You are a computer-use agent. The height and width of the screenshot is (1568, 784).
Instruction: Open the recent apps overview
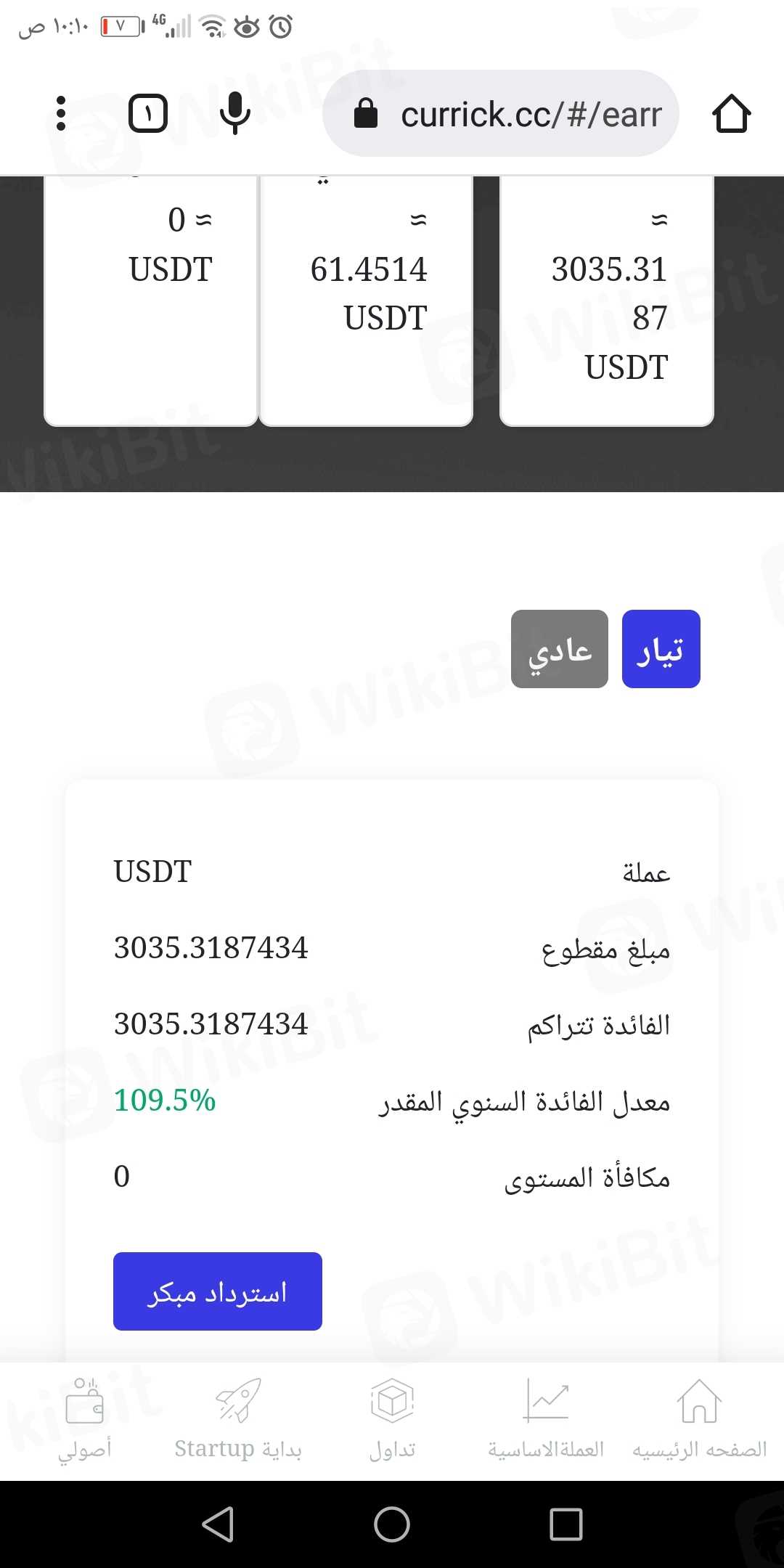click(x=566, y=1524)
